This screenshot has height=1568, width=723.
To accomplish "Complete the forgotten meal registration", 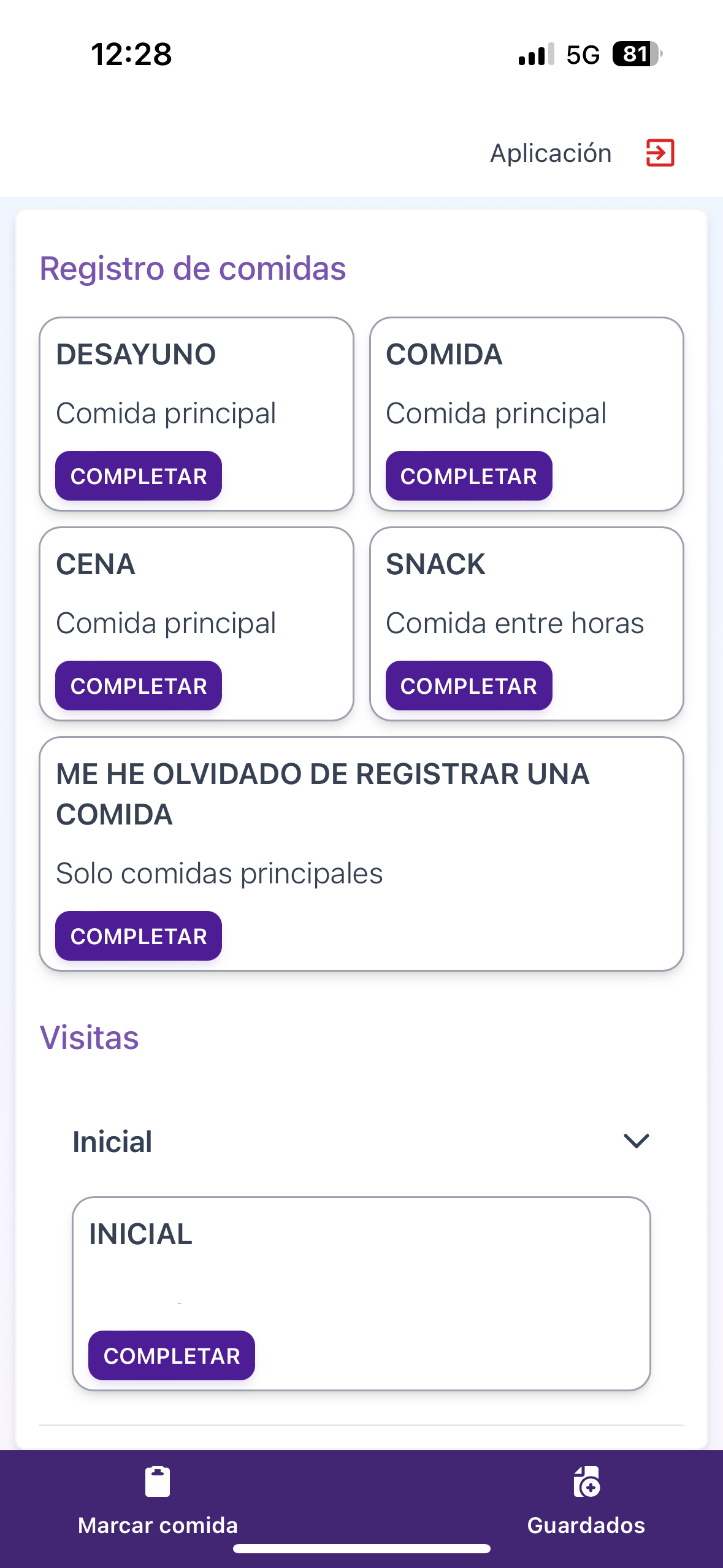I will [138, 935].
